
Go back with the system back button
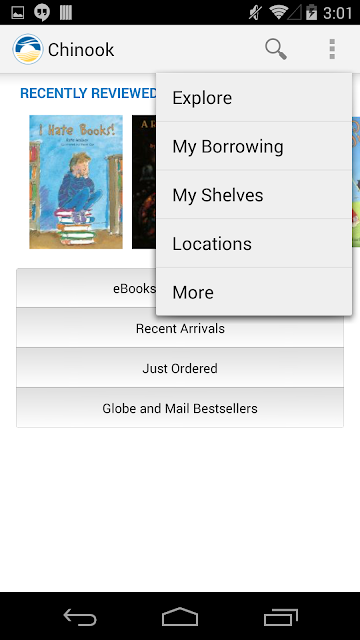point(80,616)
